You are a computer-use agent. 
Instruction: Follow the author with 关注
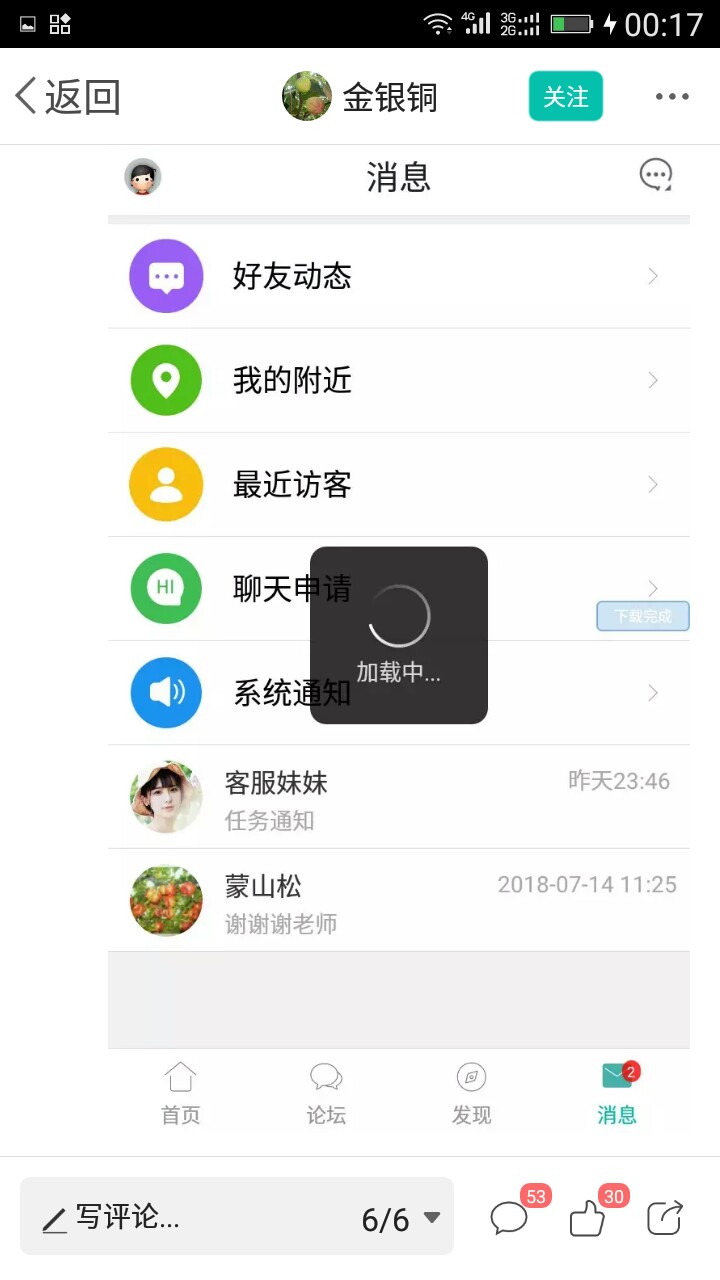[x=566, y=96]
